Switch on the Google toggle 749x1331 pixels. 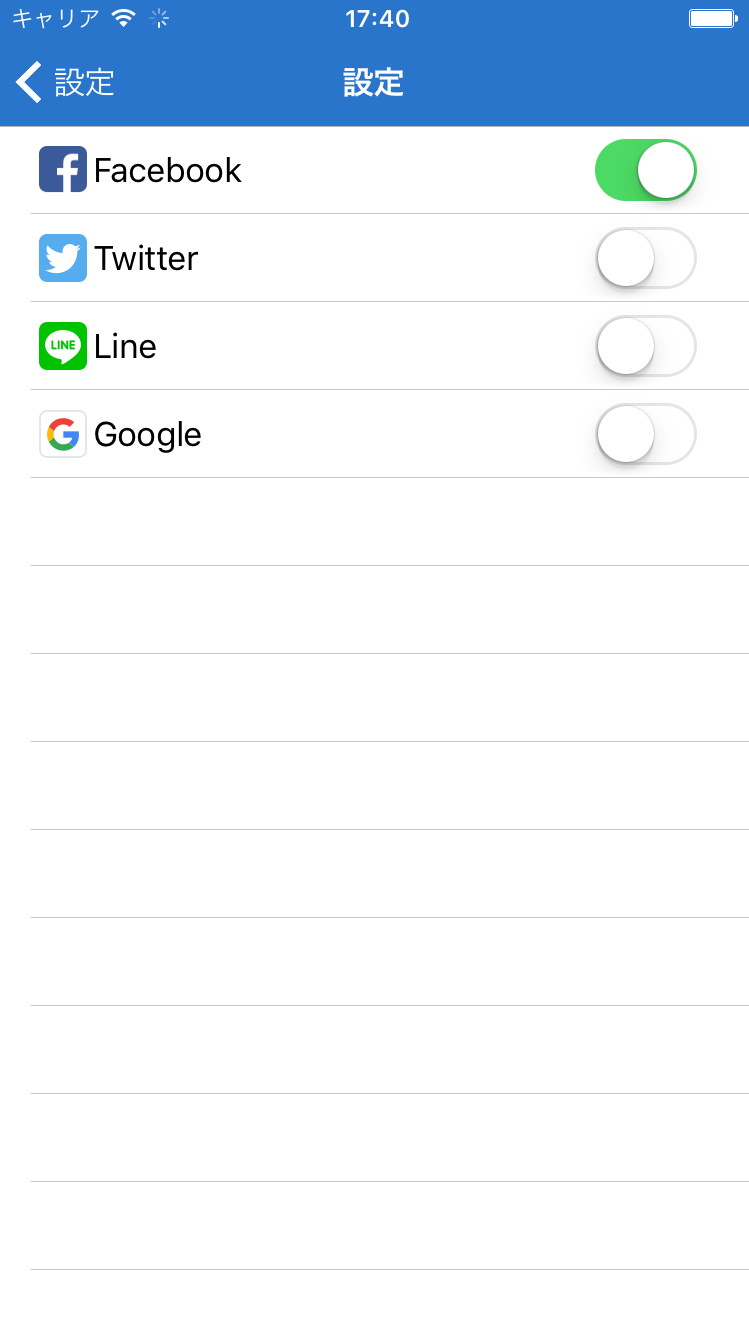[x=646, y=434]
